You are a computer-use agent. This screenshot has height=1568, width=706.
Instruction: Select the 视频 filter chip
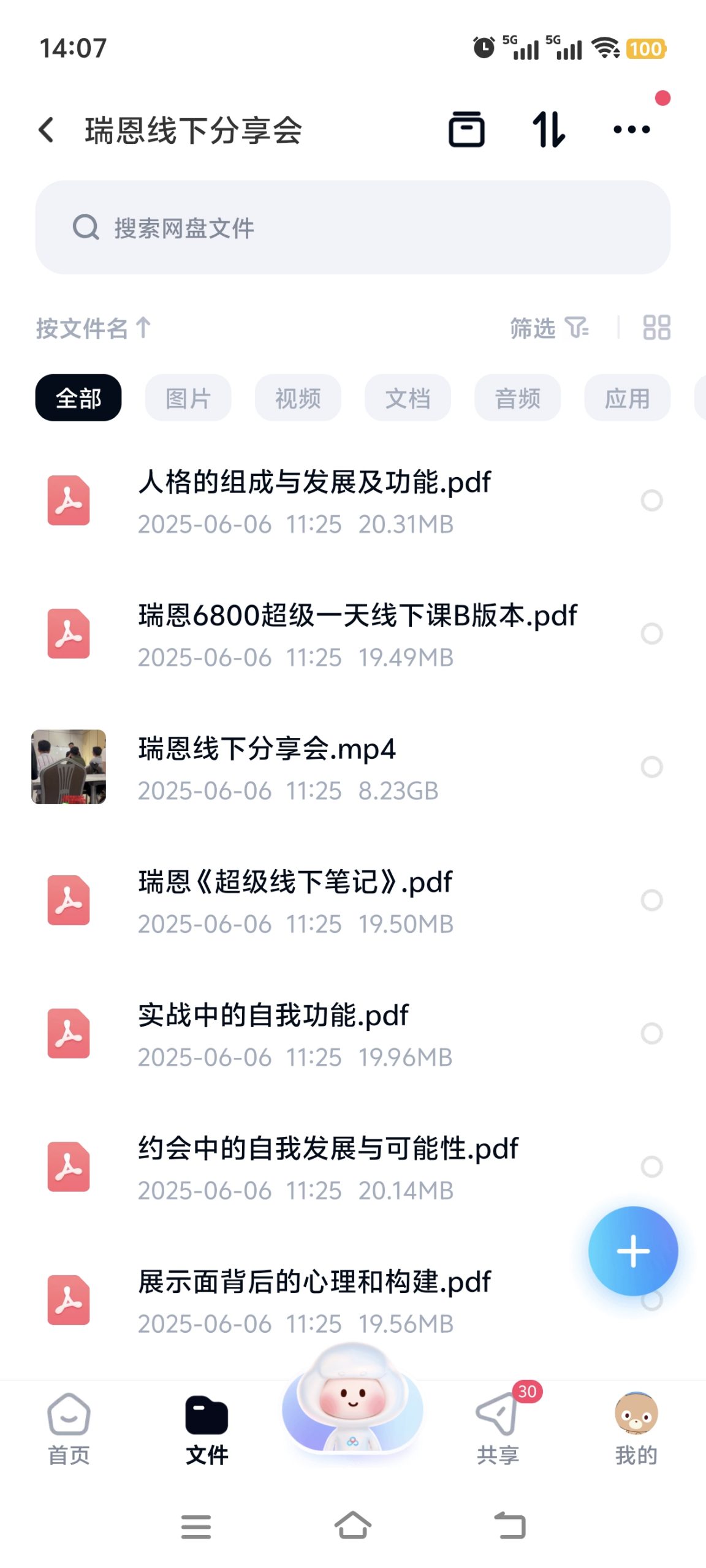[298, 398]
